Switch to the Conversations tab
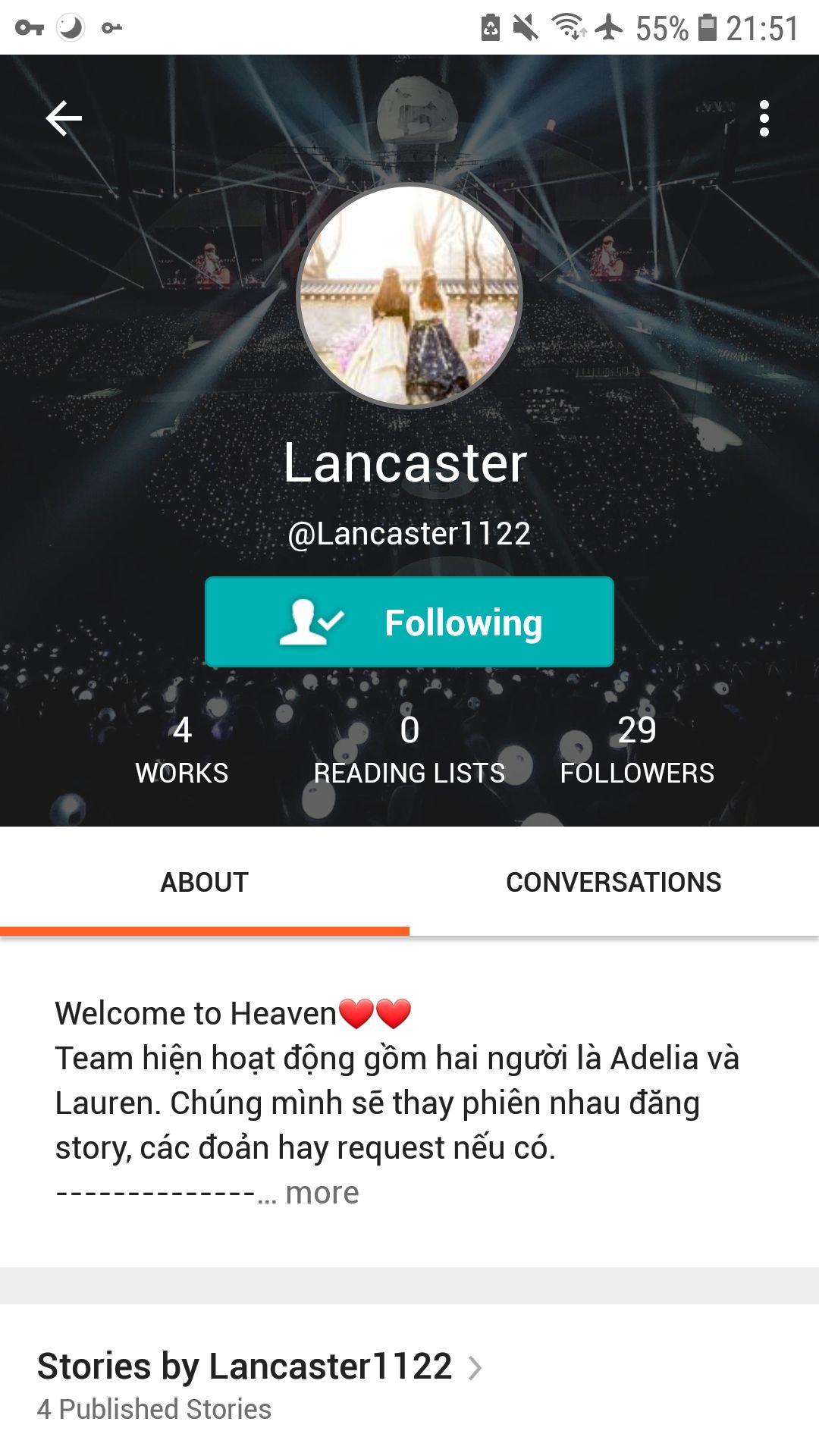Image resolution: width=819 pixels, height=1456 pixels. [x=614, y=882]
